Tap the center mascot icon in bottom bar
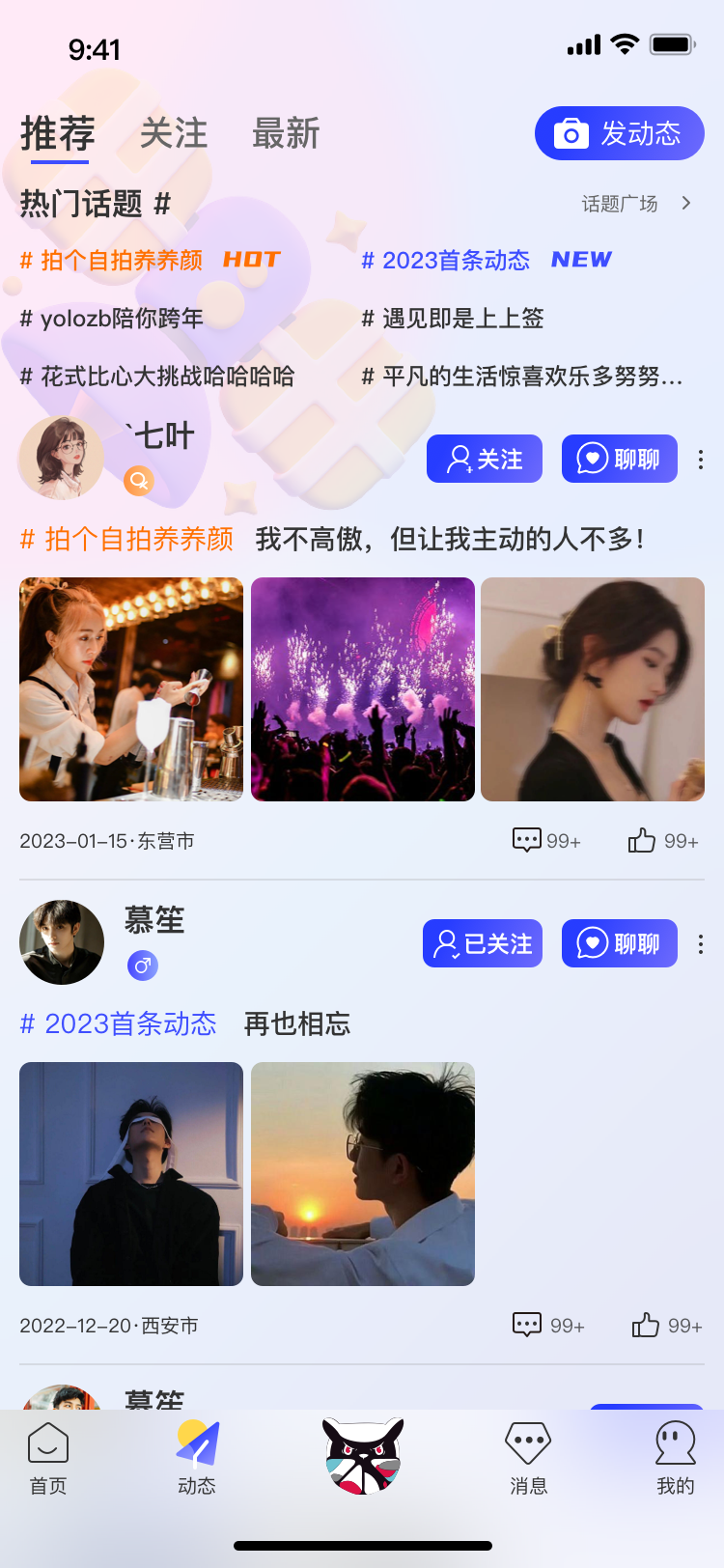This screenshot has width=724, height=1568. coord(362,1453)
